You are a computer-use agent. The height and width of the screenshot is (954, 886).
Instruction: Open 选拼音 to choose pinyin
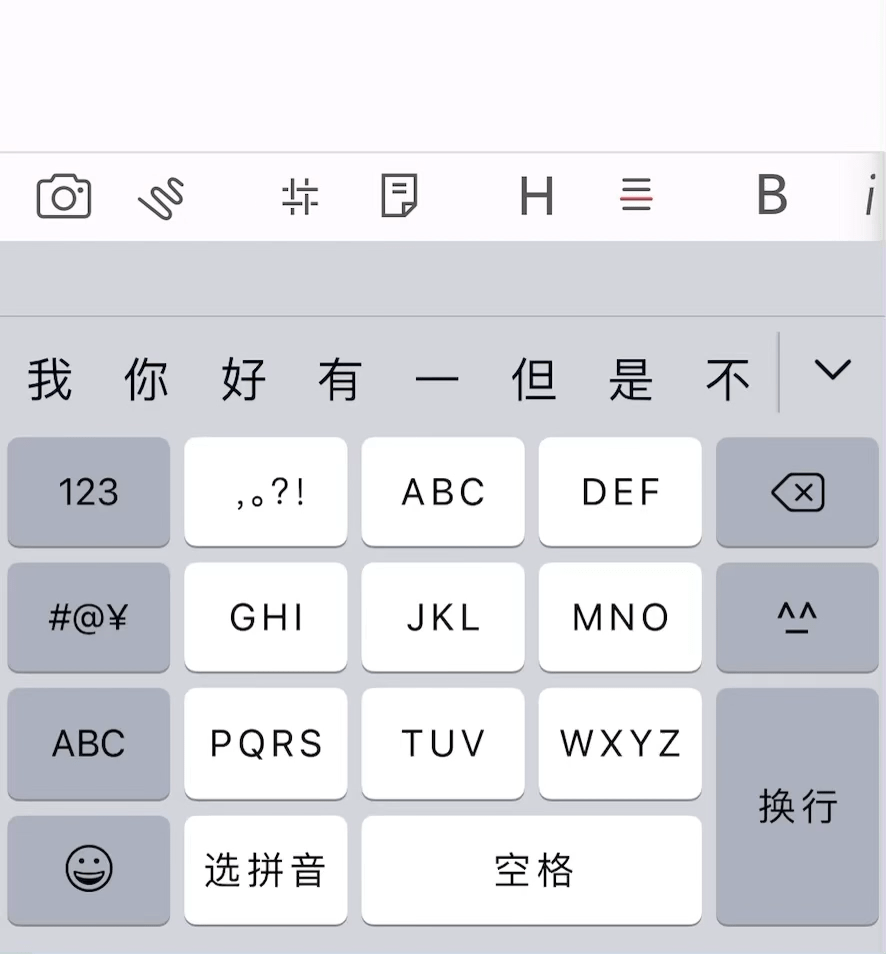coord(265,869)
